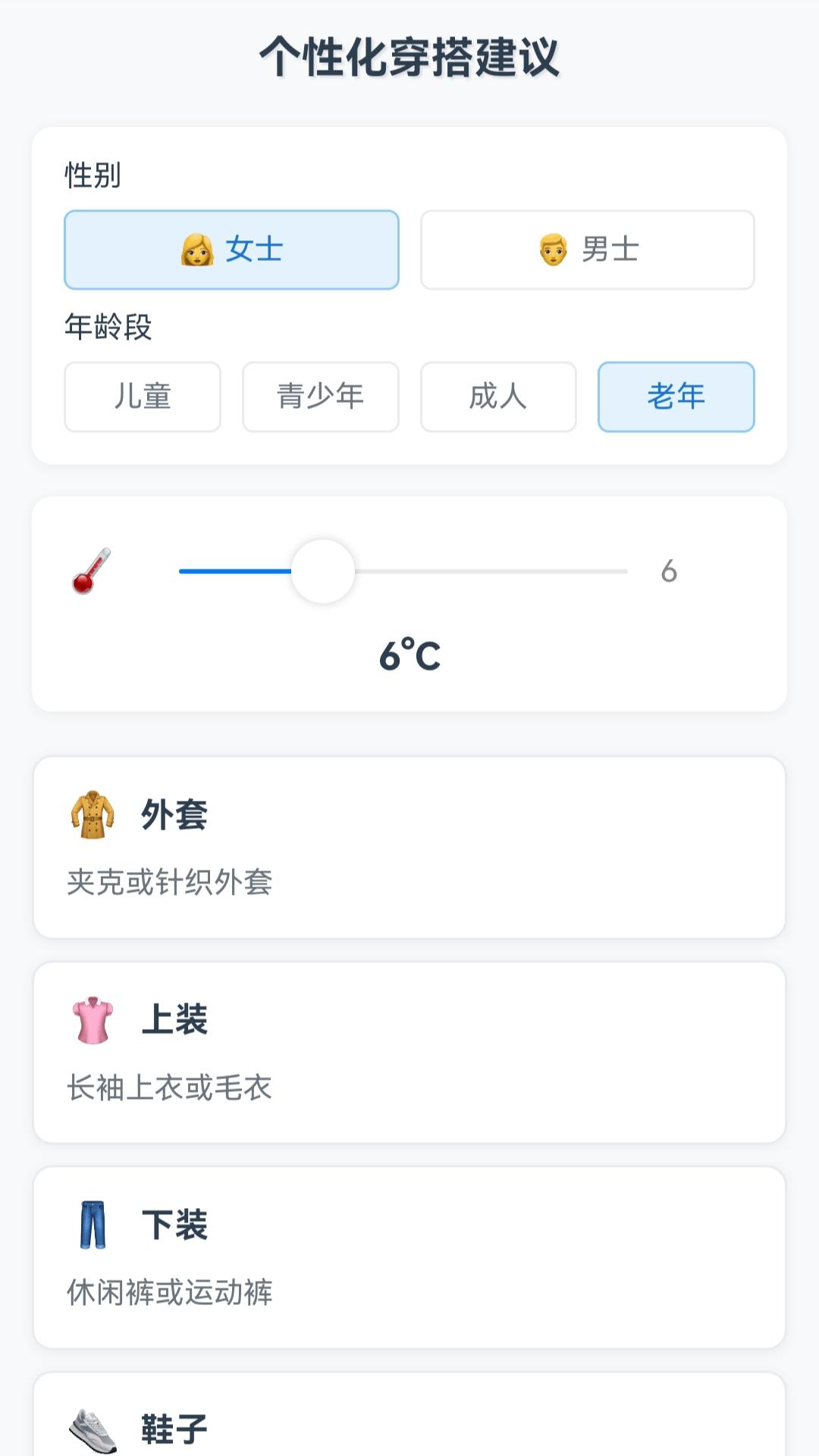819x1456 pixels.
Task: Select the 儿童 age group
Action: pos(142,397)
